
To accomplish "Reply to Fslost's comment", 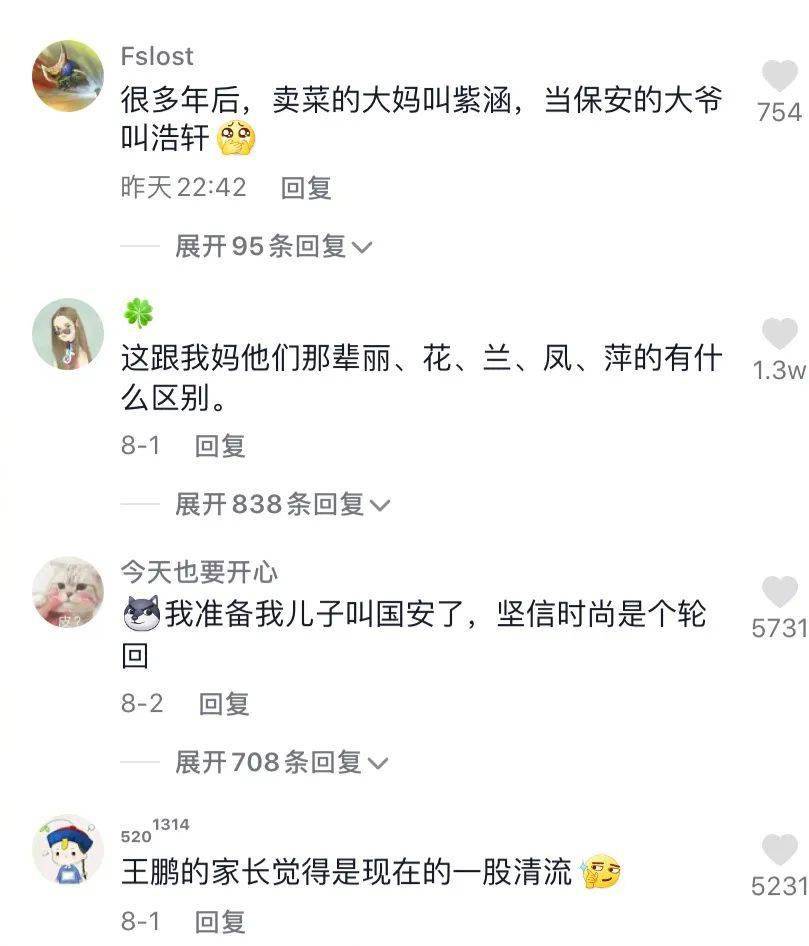I will (306, 188).
